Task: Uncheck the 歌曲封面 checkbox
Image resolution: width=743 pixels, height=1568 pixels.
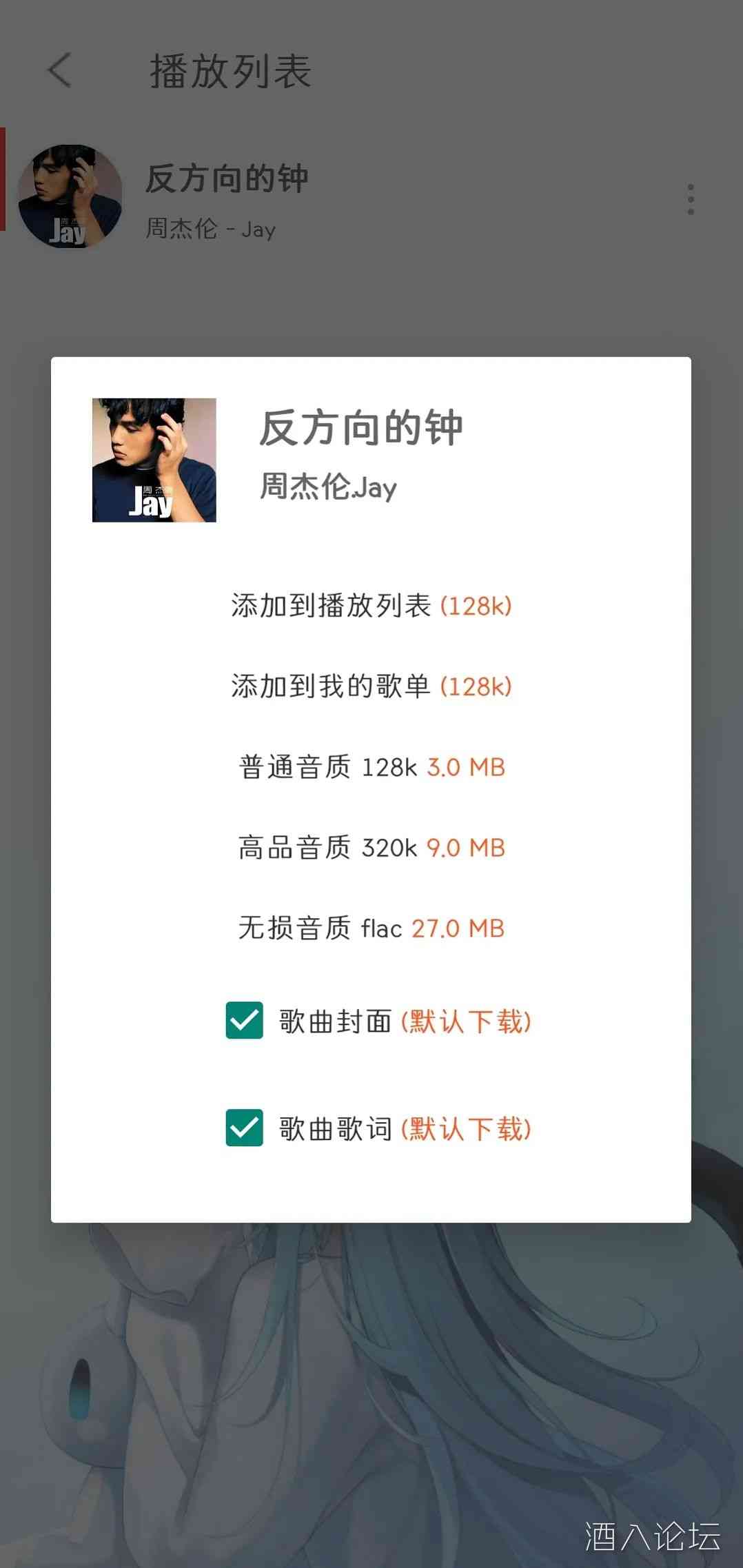Action: click(x=245, y=1020)
